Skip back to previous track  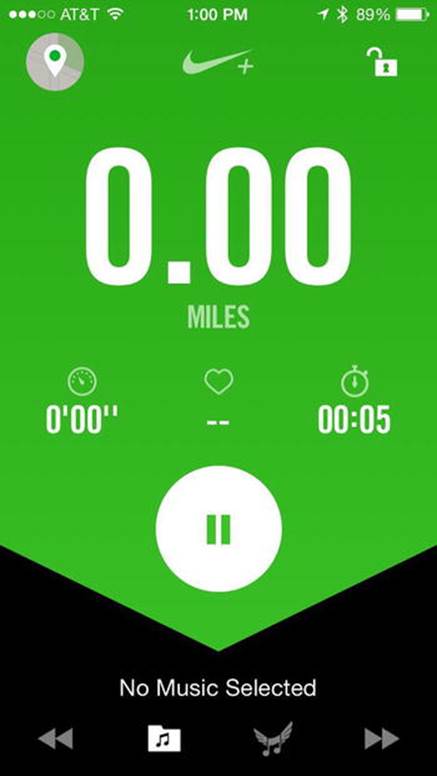coord(56,739)
